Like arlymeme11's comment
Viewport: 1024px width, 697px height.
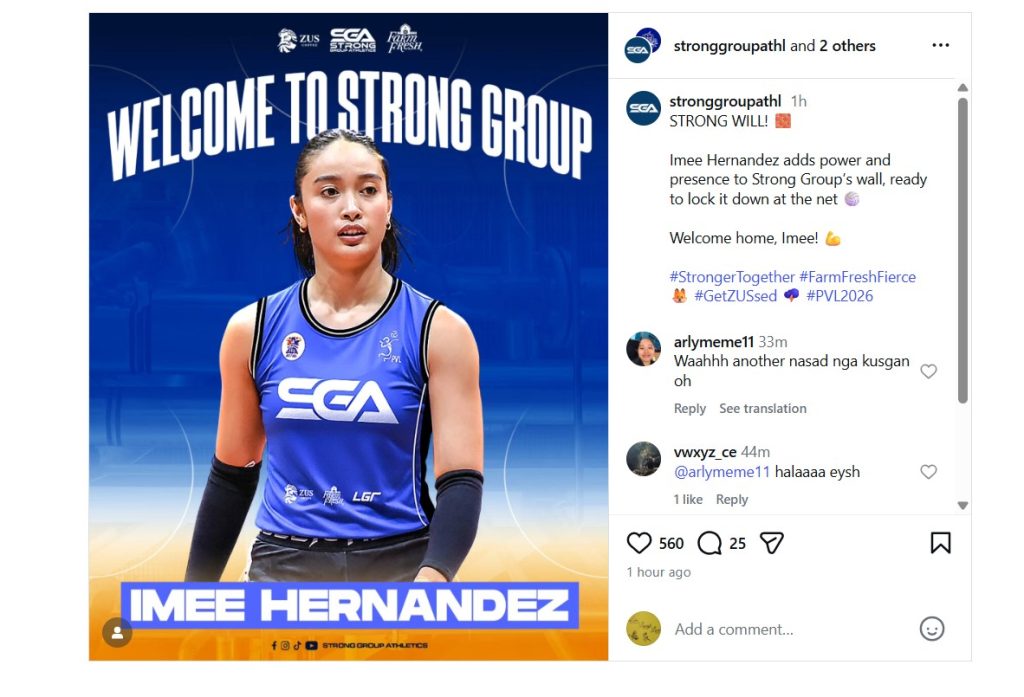pyautogui.click(x=928, y=371)
